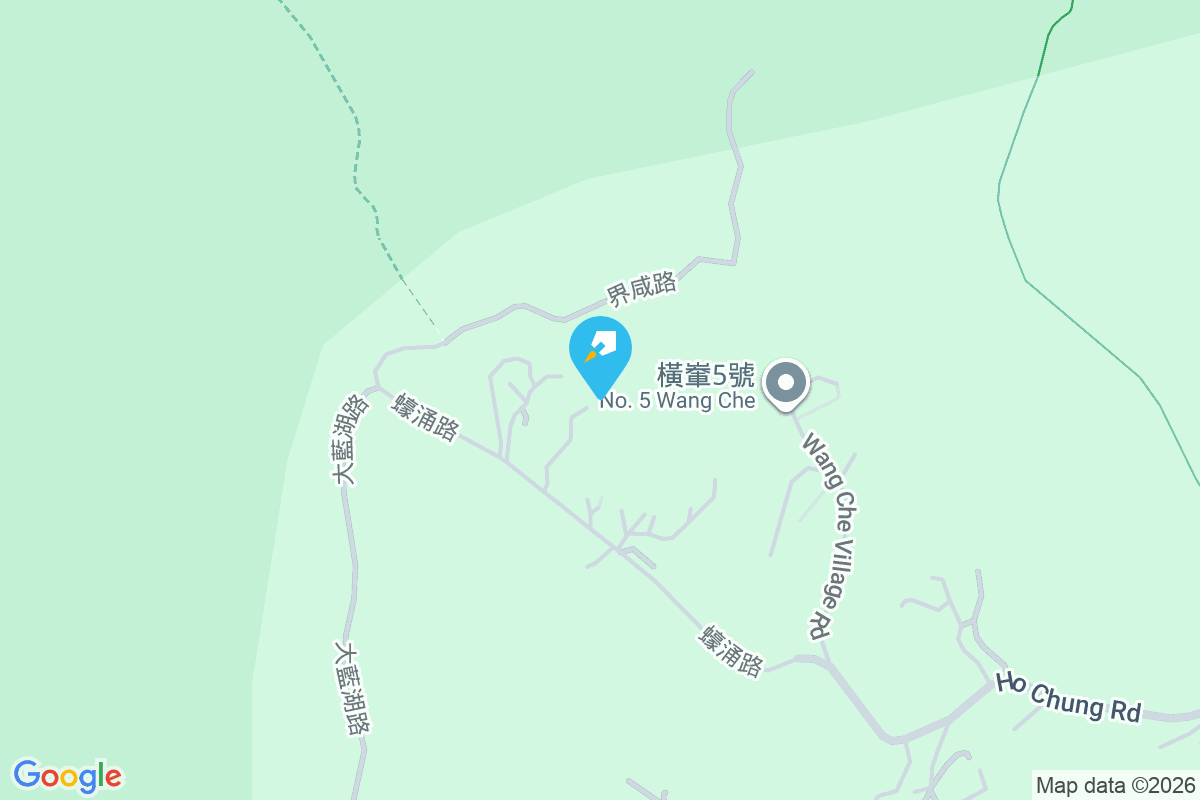
Task: Open the No. 5 Wang Che place marker
Action: [785, 384]
